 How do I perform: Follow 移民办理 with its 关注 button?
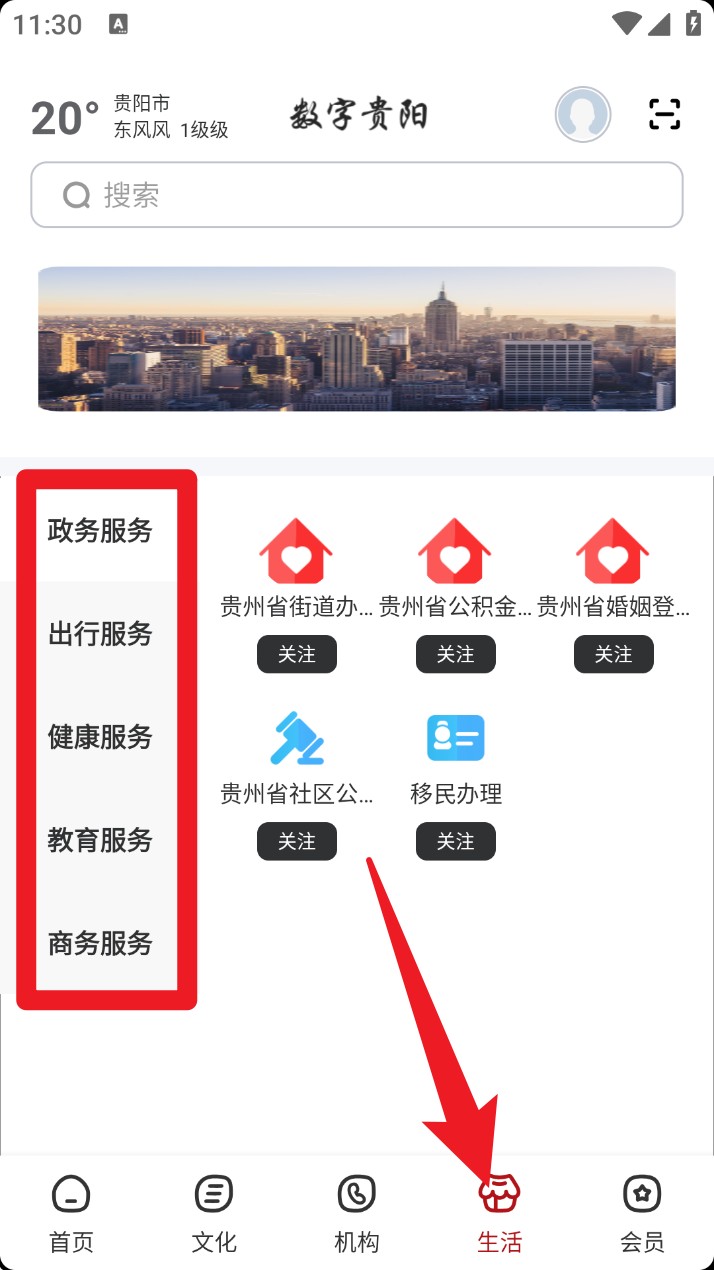point(455,842)
